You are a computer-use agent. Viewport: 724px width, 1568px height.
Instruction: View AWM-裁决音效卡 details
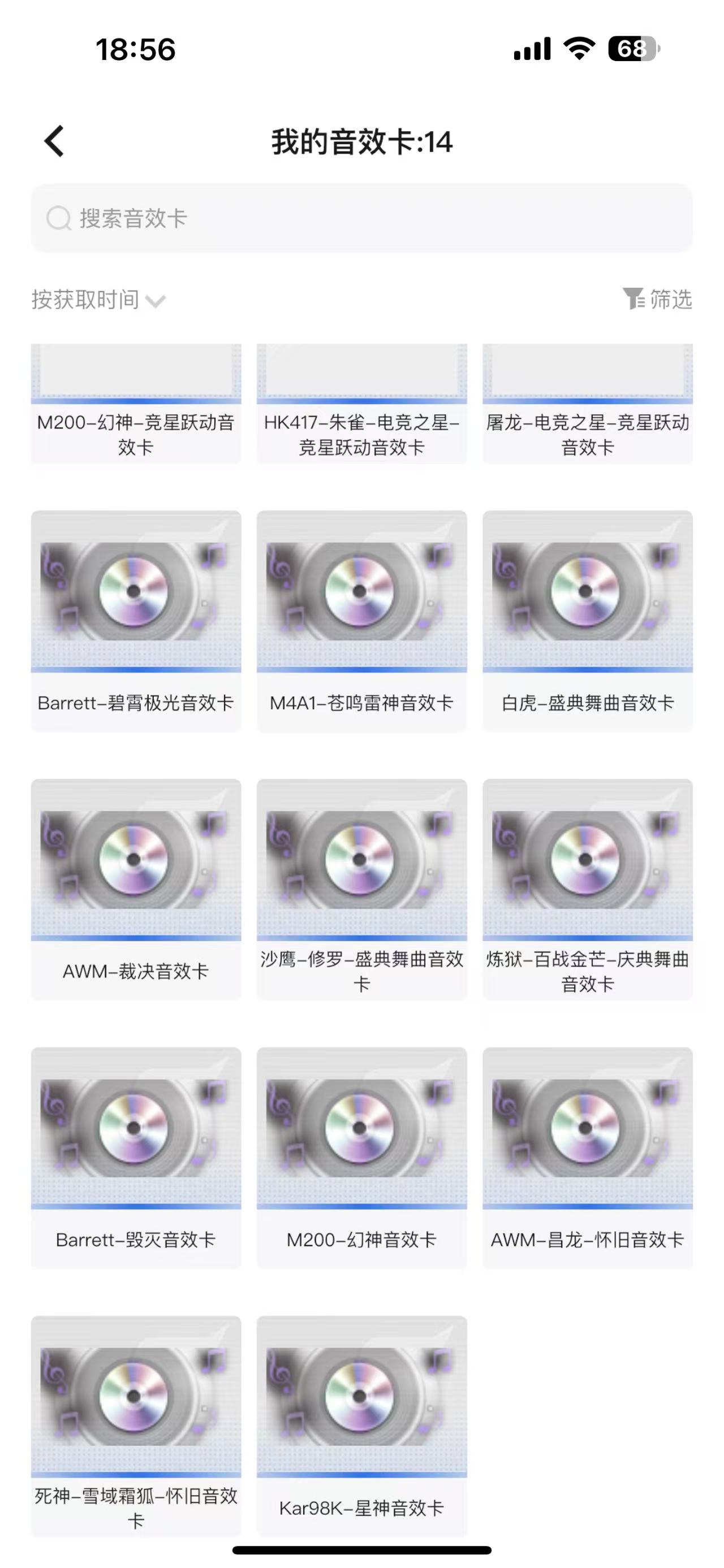[136, 888]
